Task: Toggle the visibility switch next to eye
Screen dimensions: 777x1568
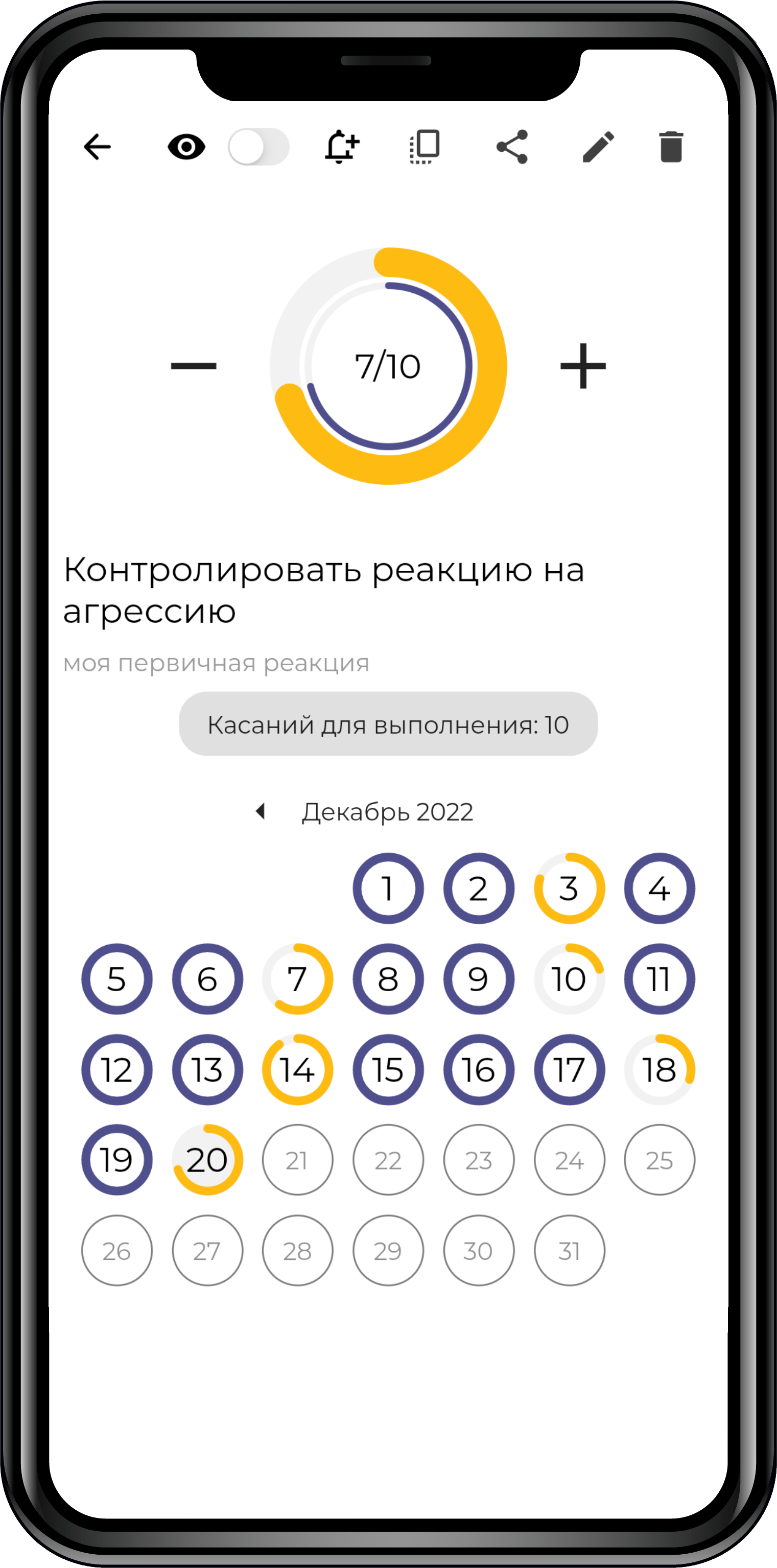Action: coord(258,147)
